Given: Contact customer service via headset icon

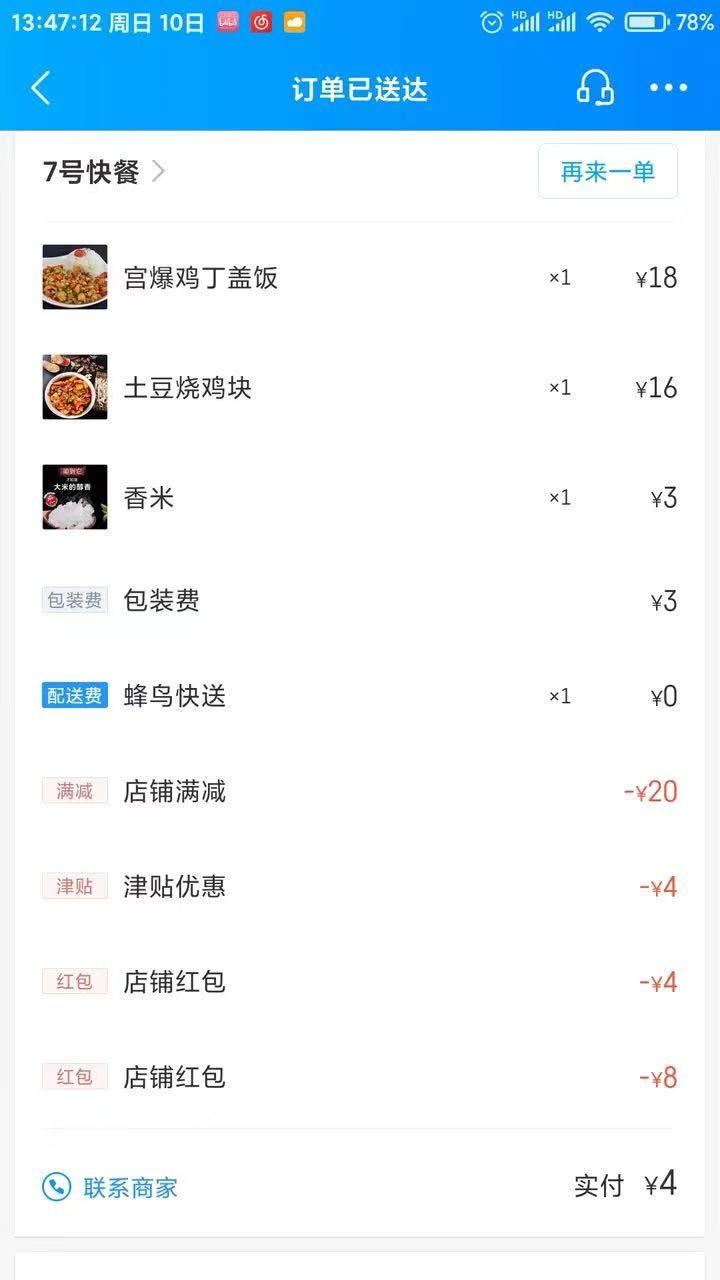Looking at the screenshot, I should click(594, 88).
